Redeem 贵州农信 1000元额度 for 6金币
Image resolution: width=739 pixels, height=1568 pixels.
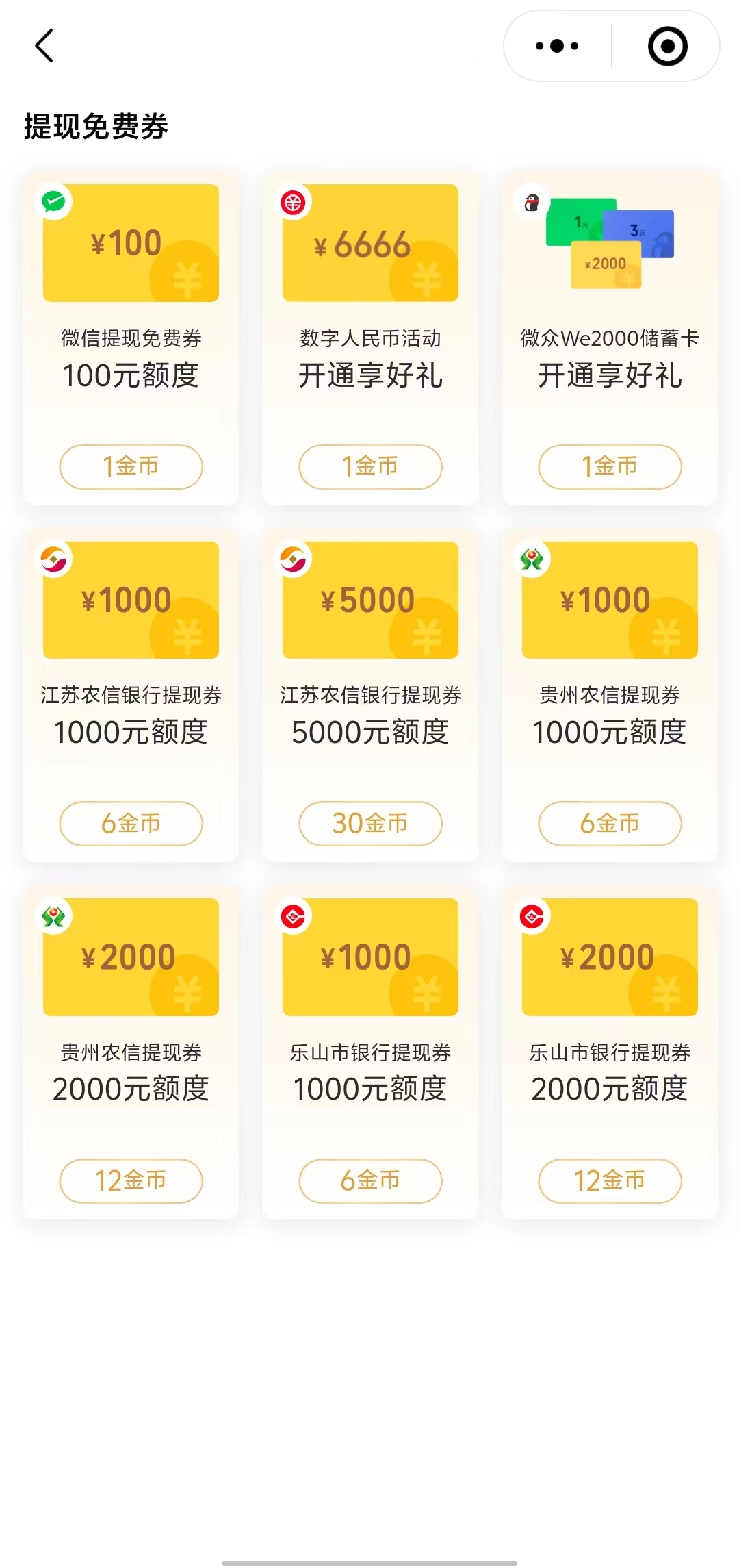(x=610, y=823)
